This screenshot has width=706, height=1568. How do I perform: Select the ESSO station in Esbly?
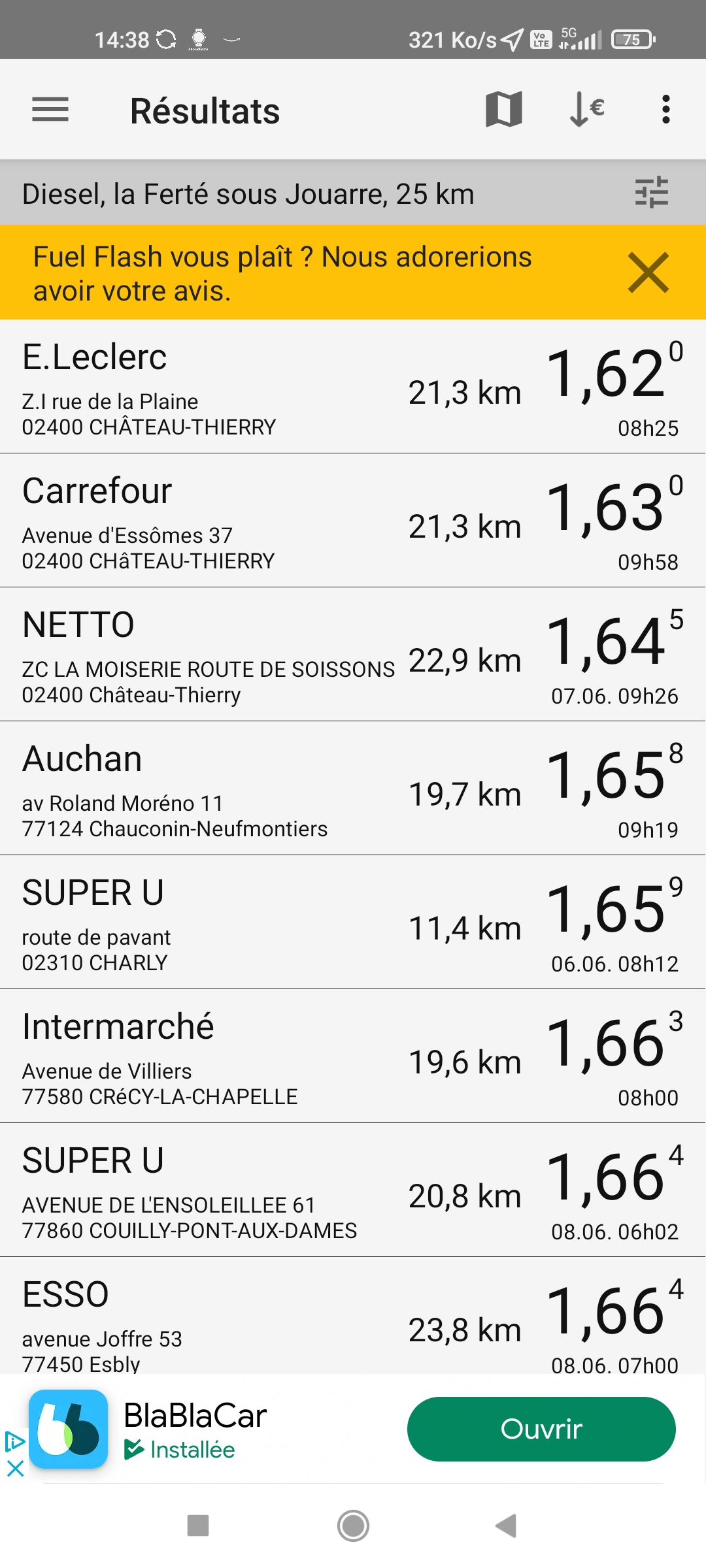[353, 1316]
